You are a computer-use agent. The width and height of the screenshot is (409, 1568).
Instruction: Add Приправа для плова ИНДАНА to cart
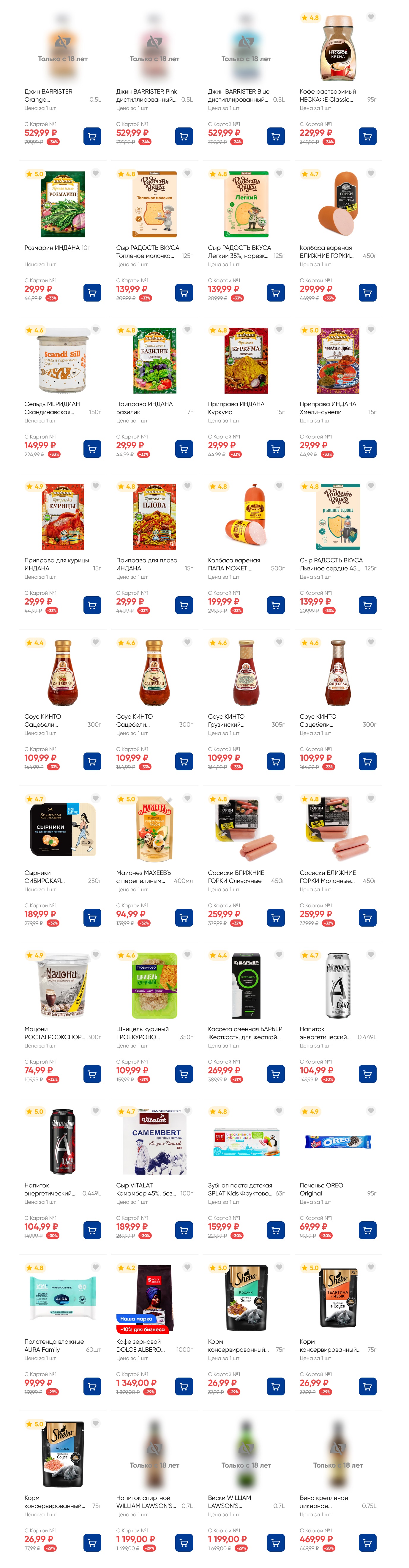184,606
